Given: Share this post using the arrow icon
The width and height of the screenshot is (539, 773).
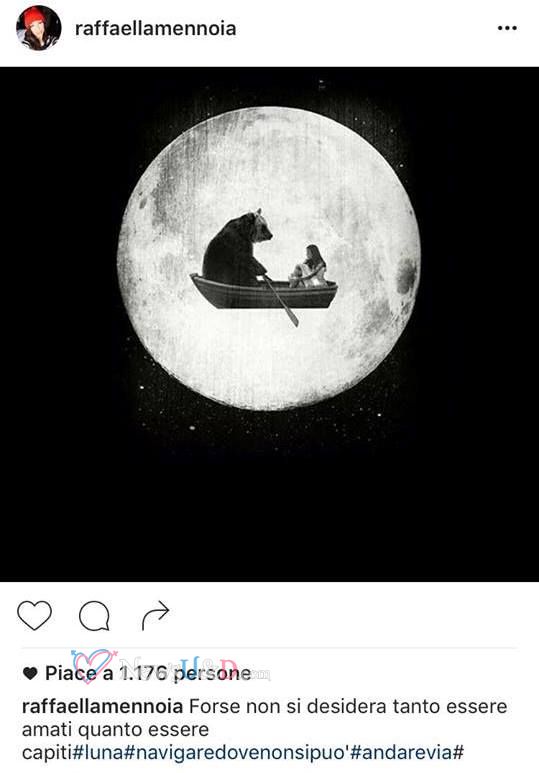Looking at the screenshot, I should click(x=155, y=615).
